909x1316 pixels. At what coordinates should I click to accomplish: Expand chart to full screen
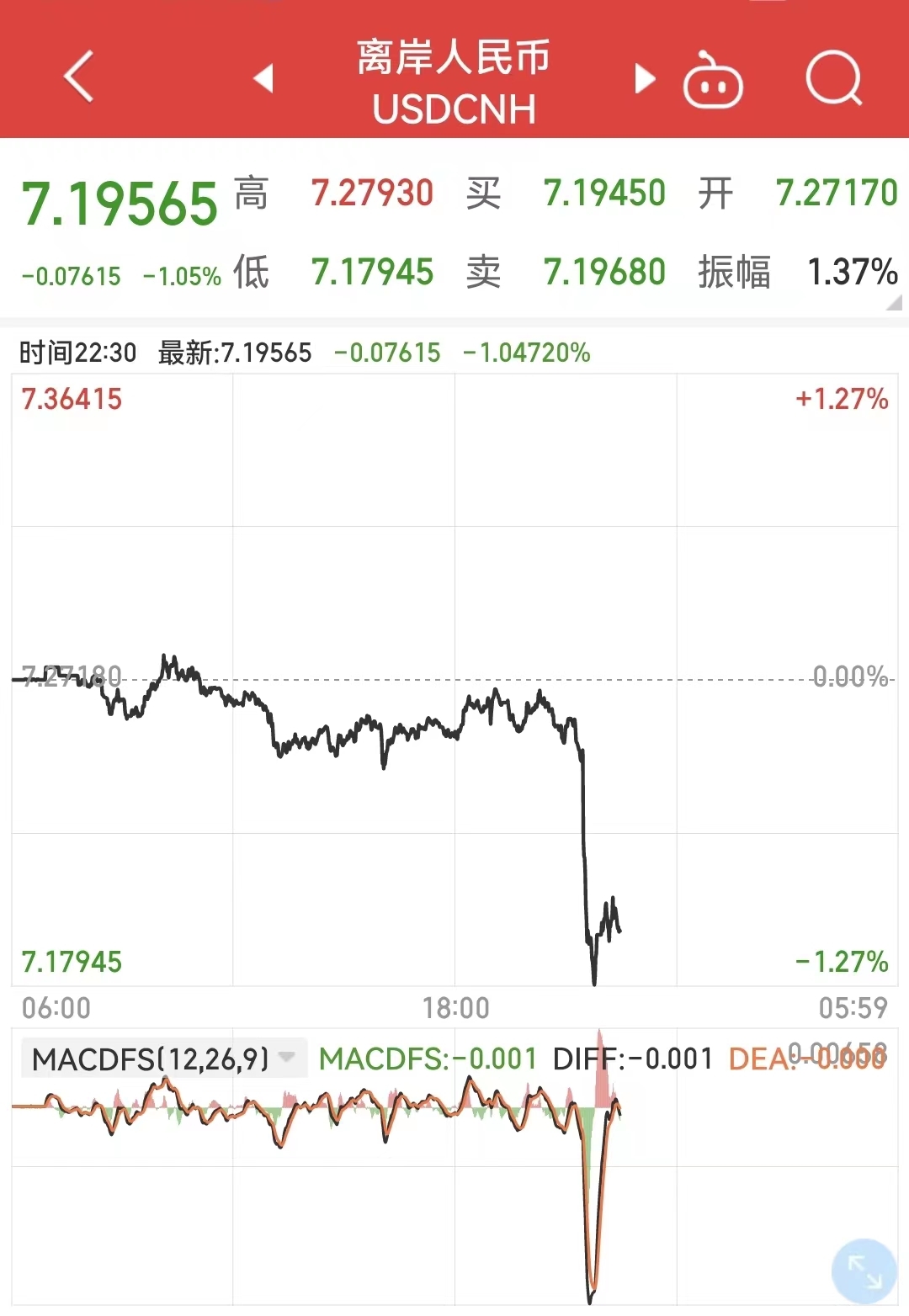[864, 1271]
